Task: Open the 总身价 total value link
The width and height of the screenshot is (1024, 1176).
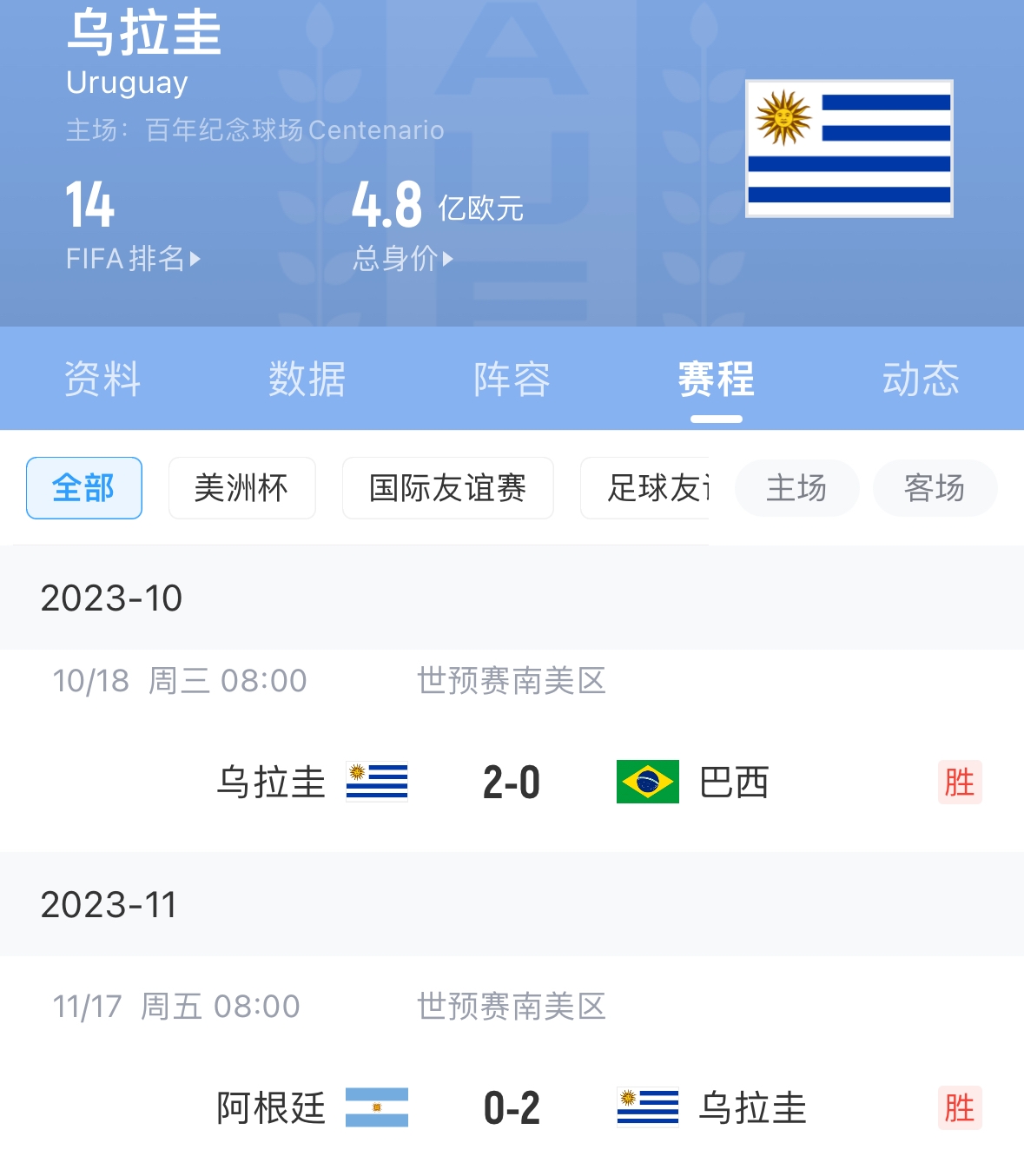Action: 403,259
